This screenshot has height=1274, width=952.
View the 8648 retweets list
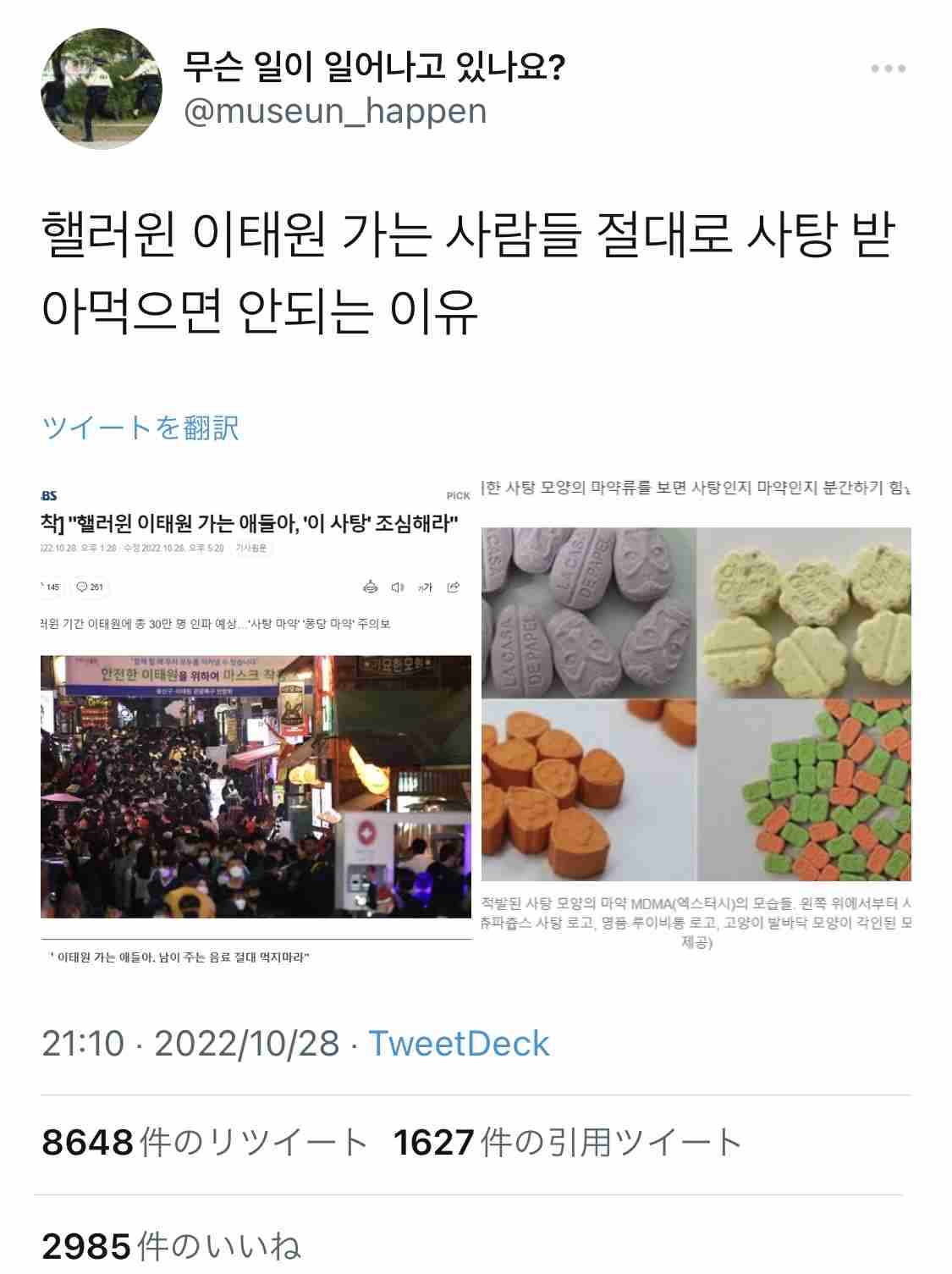point(205,1142)
